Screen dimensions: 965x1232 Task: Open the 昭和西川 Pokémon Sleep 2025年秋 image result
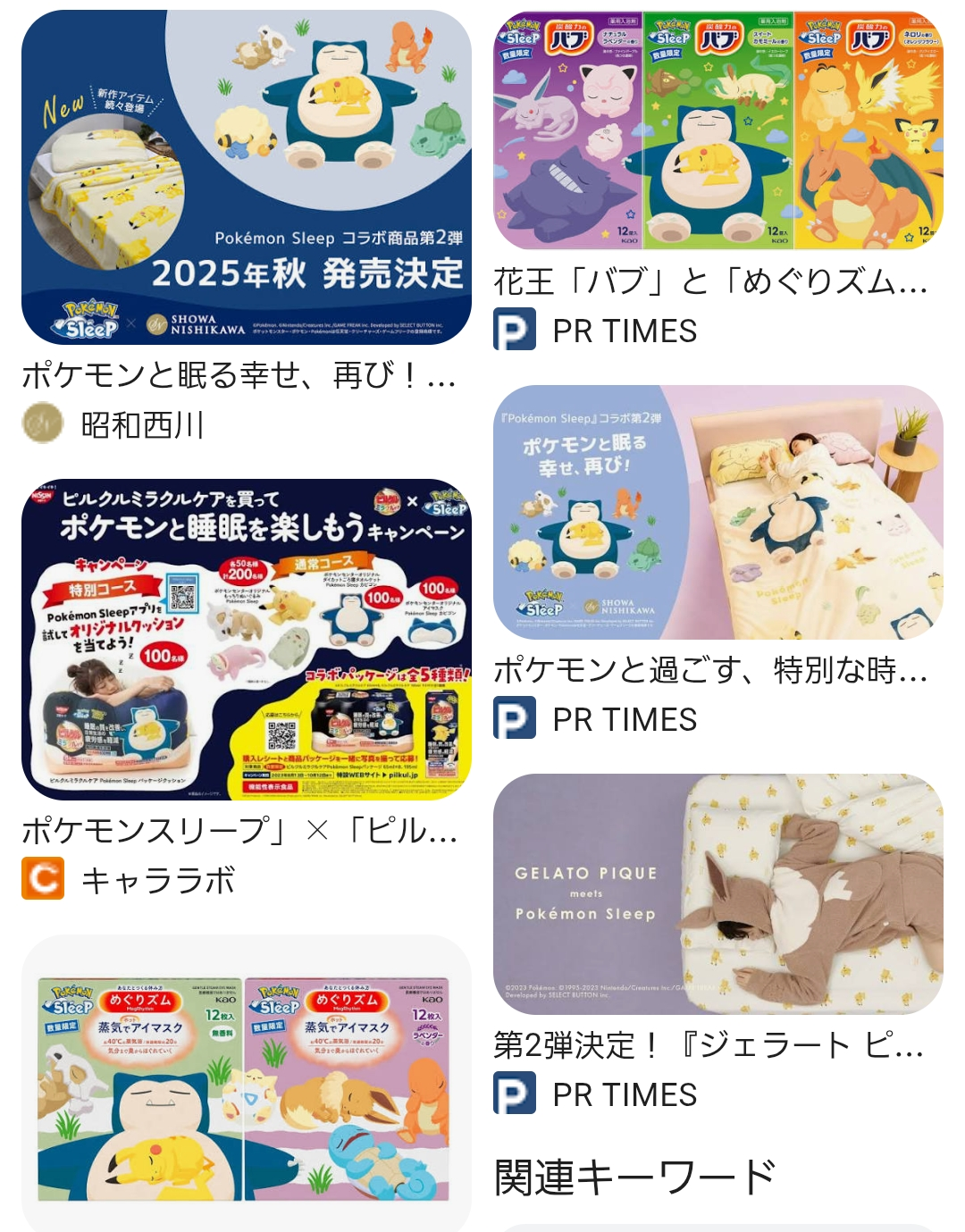(x=246, y=177)
